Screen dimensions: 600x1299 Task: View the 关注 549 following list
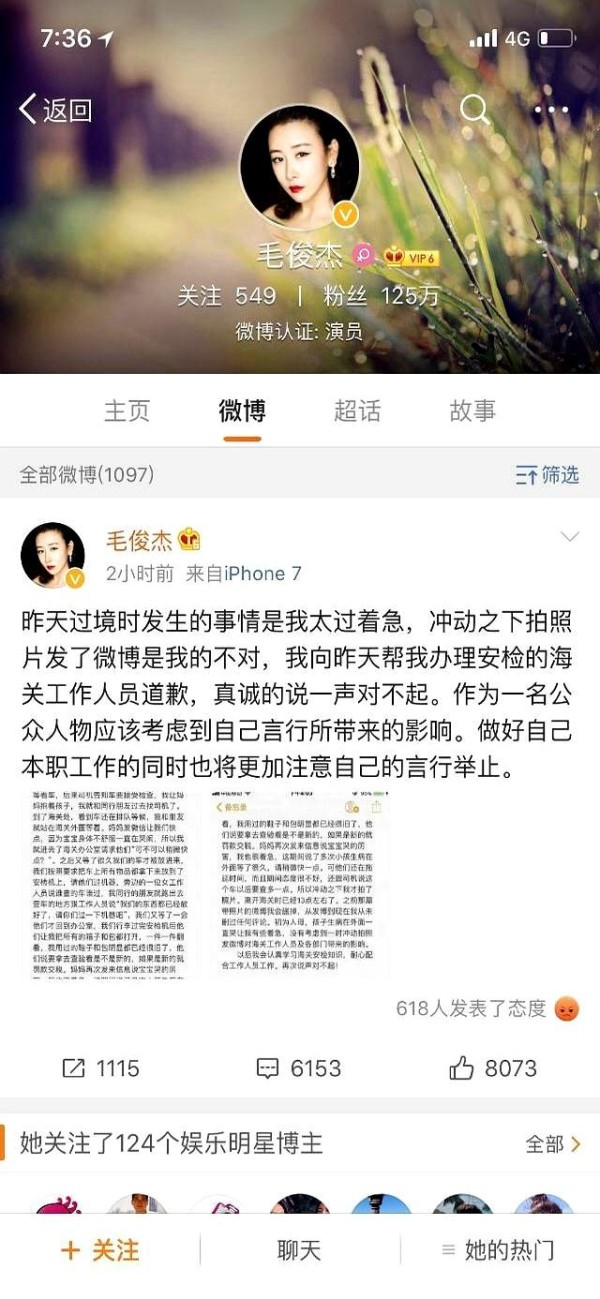[227, 295]
